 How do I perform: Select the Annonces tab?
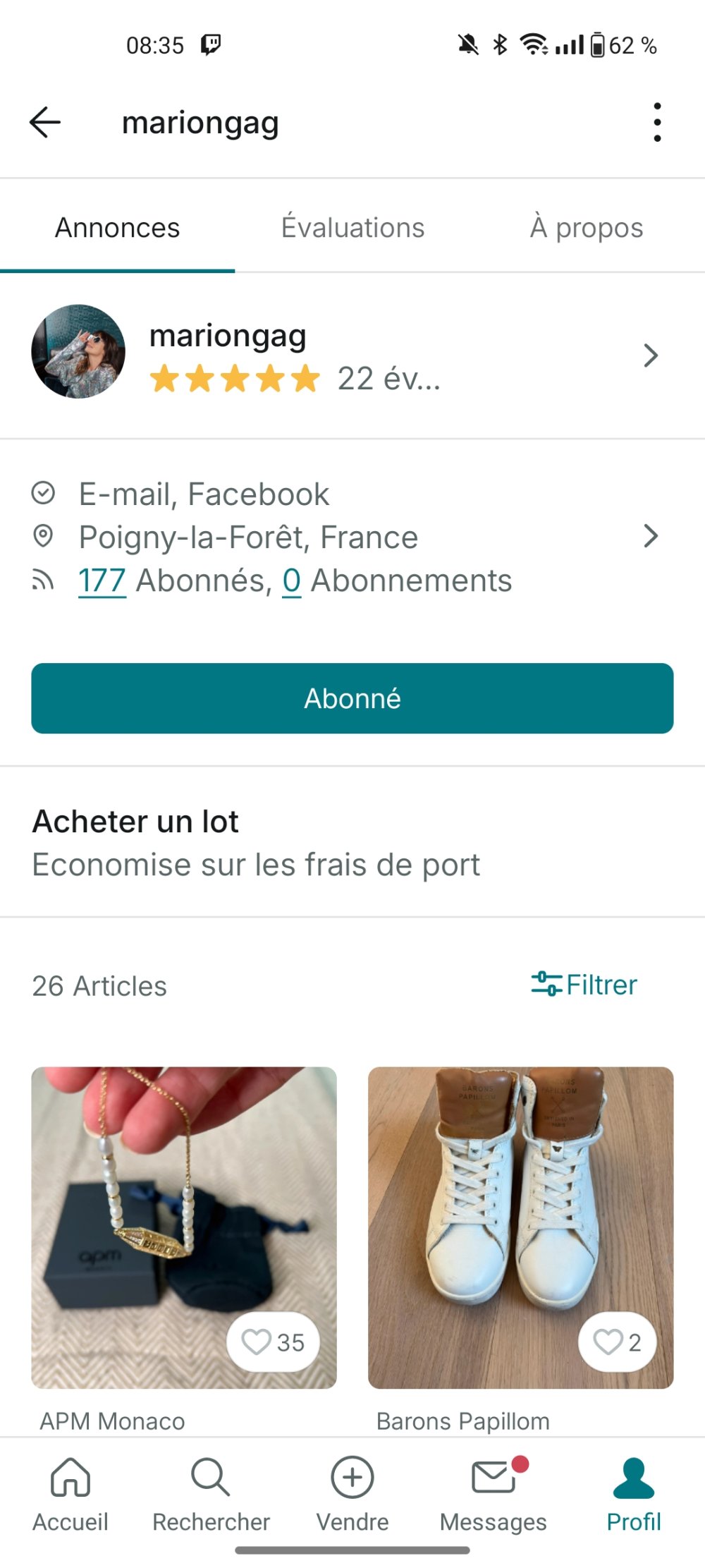tap(117, 228)
